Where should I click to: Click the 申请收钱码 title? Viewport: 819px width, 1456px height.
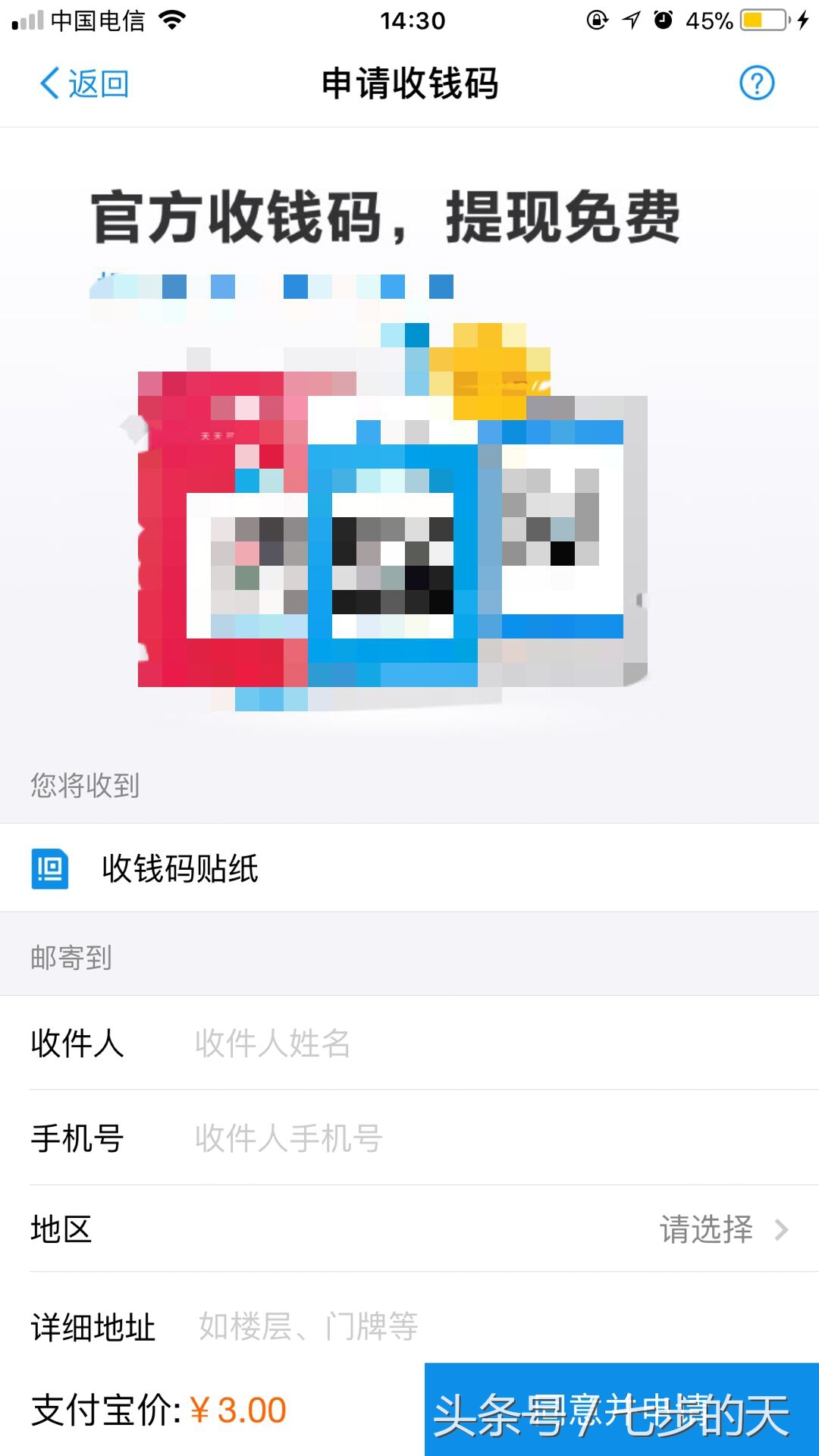point(409,85)
